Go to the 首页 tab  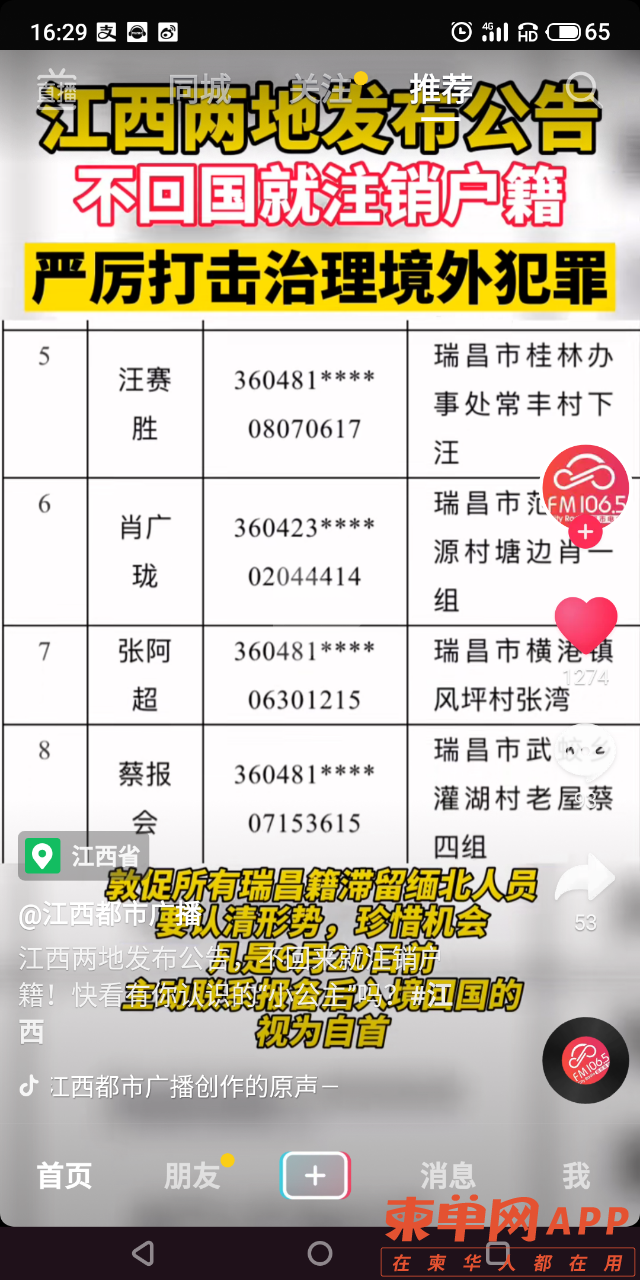coord(64,1176)
